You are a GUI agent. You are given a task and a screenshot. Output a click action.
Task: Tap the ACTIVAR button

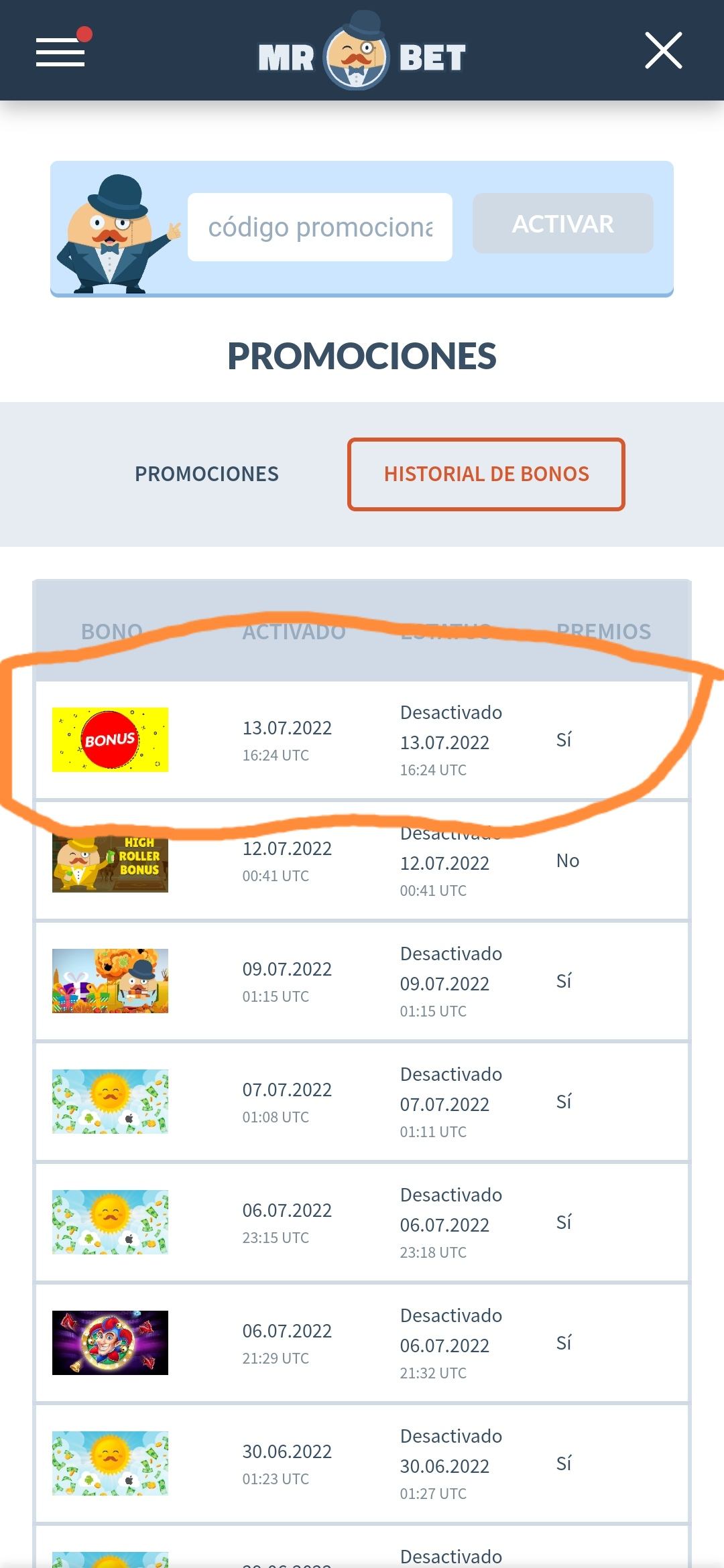coord(562,224)
